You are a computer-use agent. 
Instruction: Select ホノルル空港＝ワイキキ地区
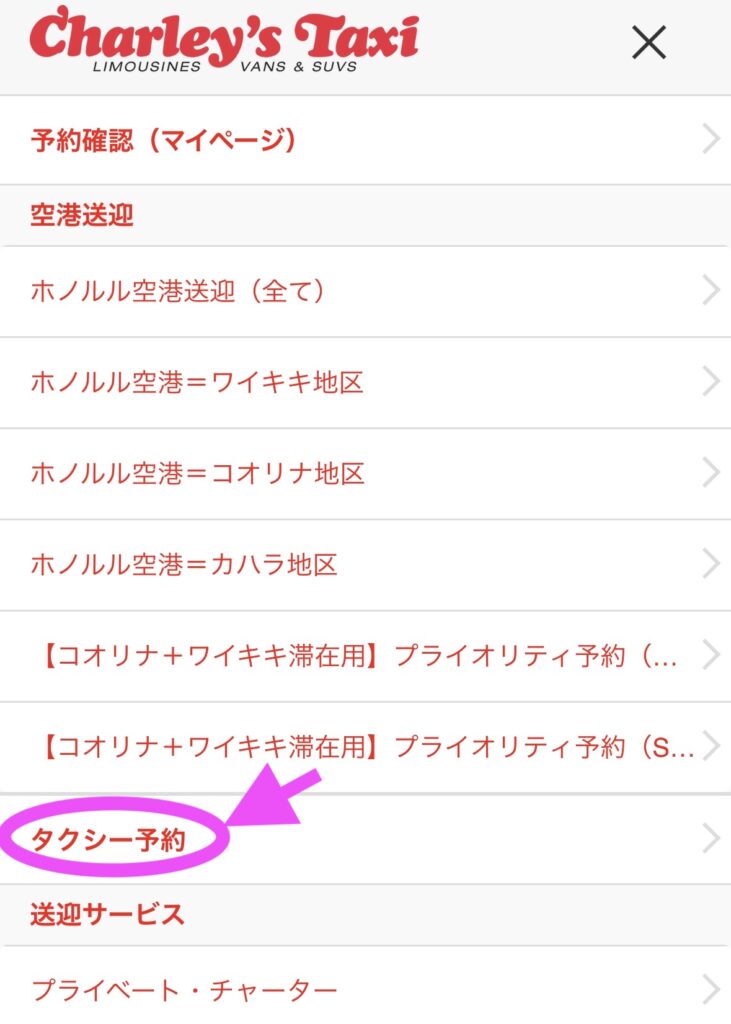[x=197, y=382]
